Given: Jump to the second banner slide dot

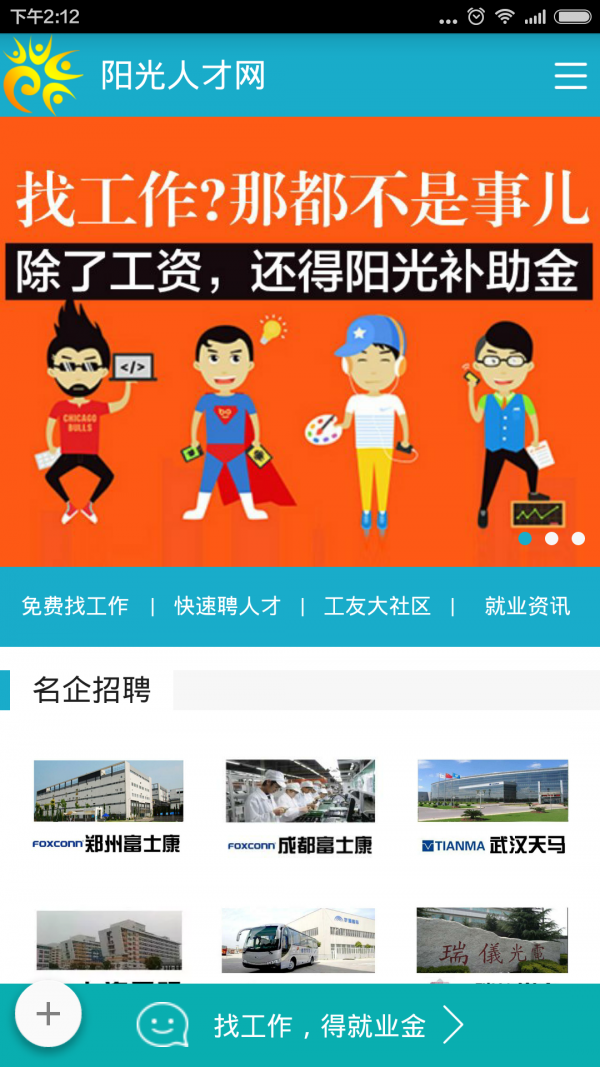Looking at the screenshot, I should 551,539.
